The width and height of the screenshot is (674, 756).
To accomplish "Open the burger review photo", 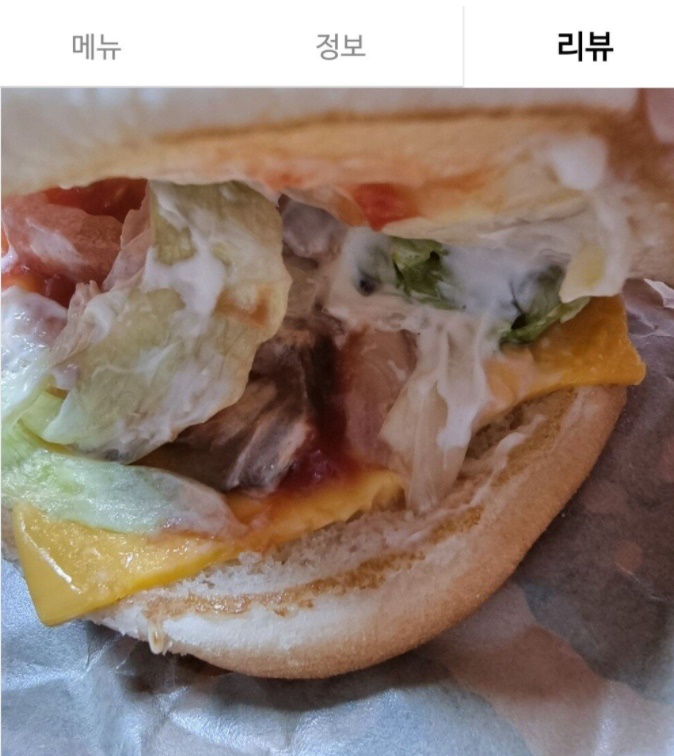I will [x=337, y=420].
